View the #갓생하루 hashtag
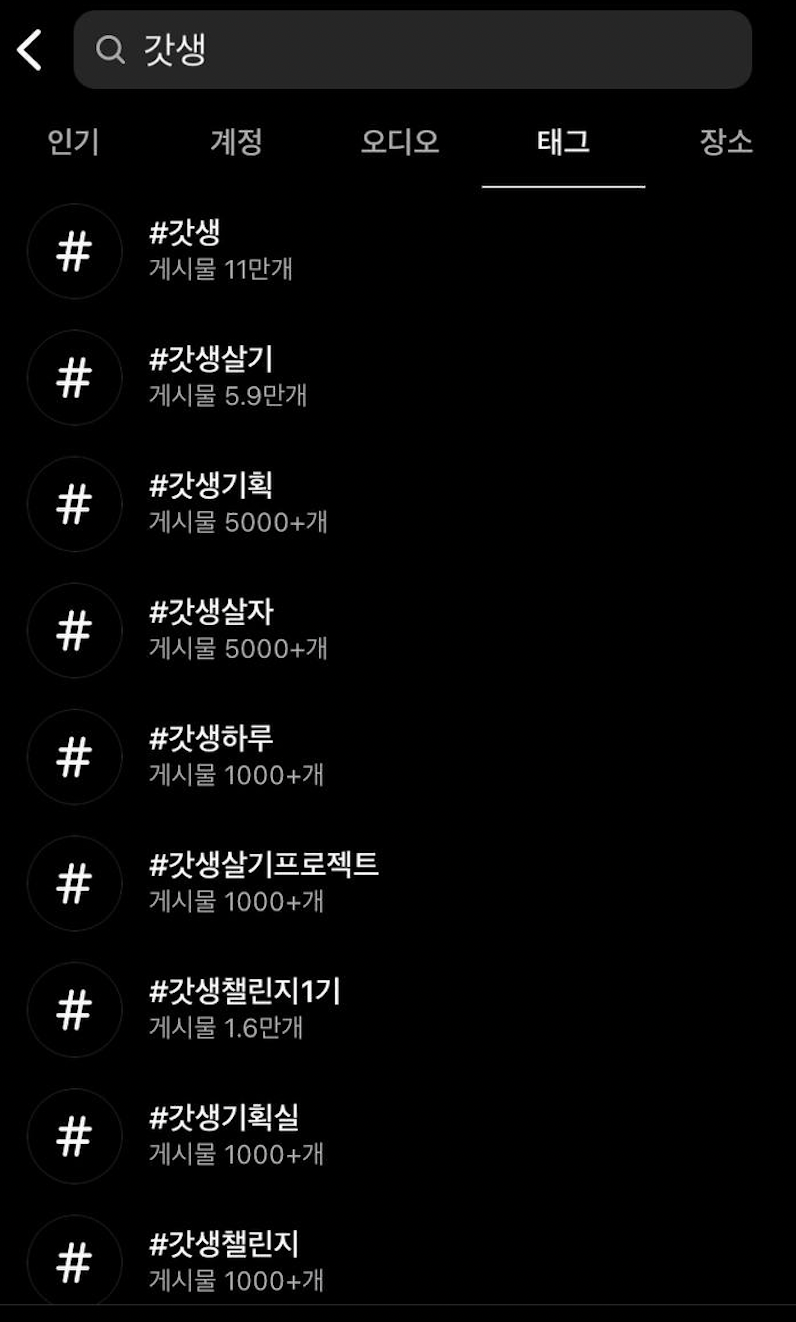Image resolution: width=796 pixels, height=1322 pixels. coord(398,757)
